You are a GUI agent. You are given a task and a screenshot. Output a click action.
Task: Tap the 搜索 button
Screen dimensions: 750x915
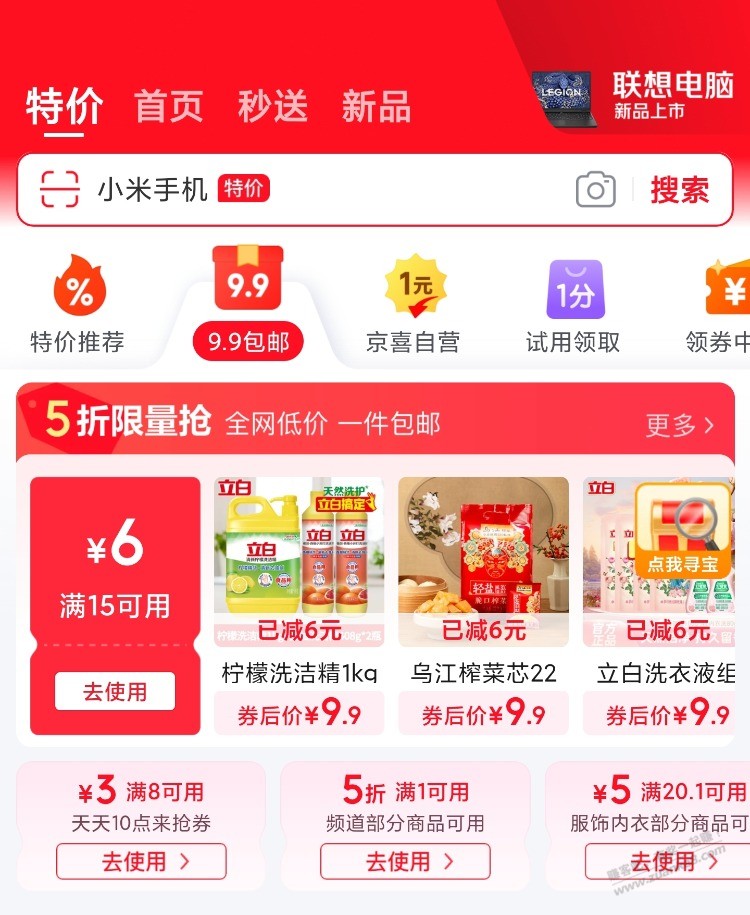(679, 189)
